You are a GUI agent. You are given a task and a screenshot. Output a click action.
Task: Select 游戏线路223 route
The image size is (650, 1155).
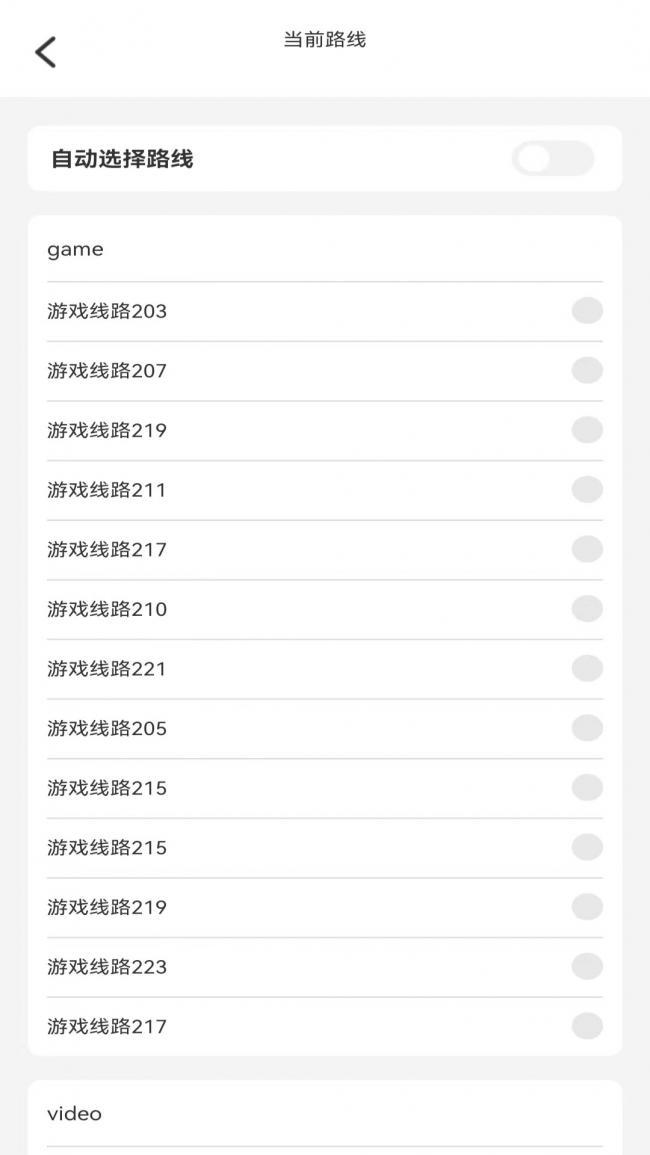[587, 967]
